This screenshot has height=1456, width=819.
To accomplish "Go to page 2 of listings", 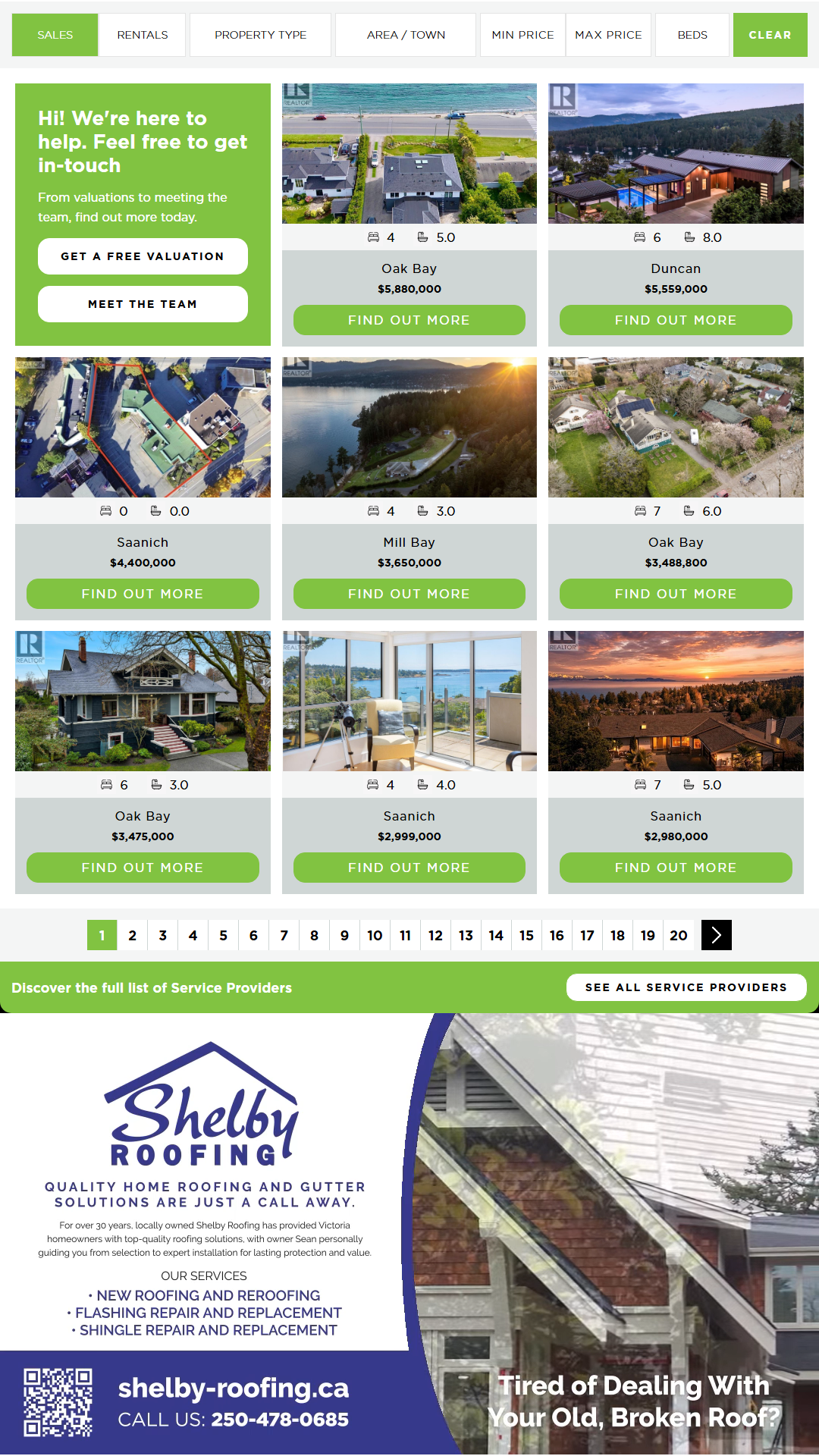I will [x=133, y=935].
